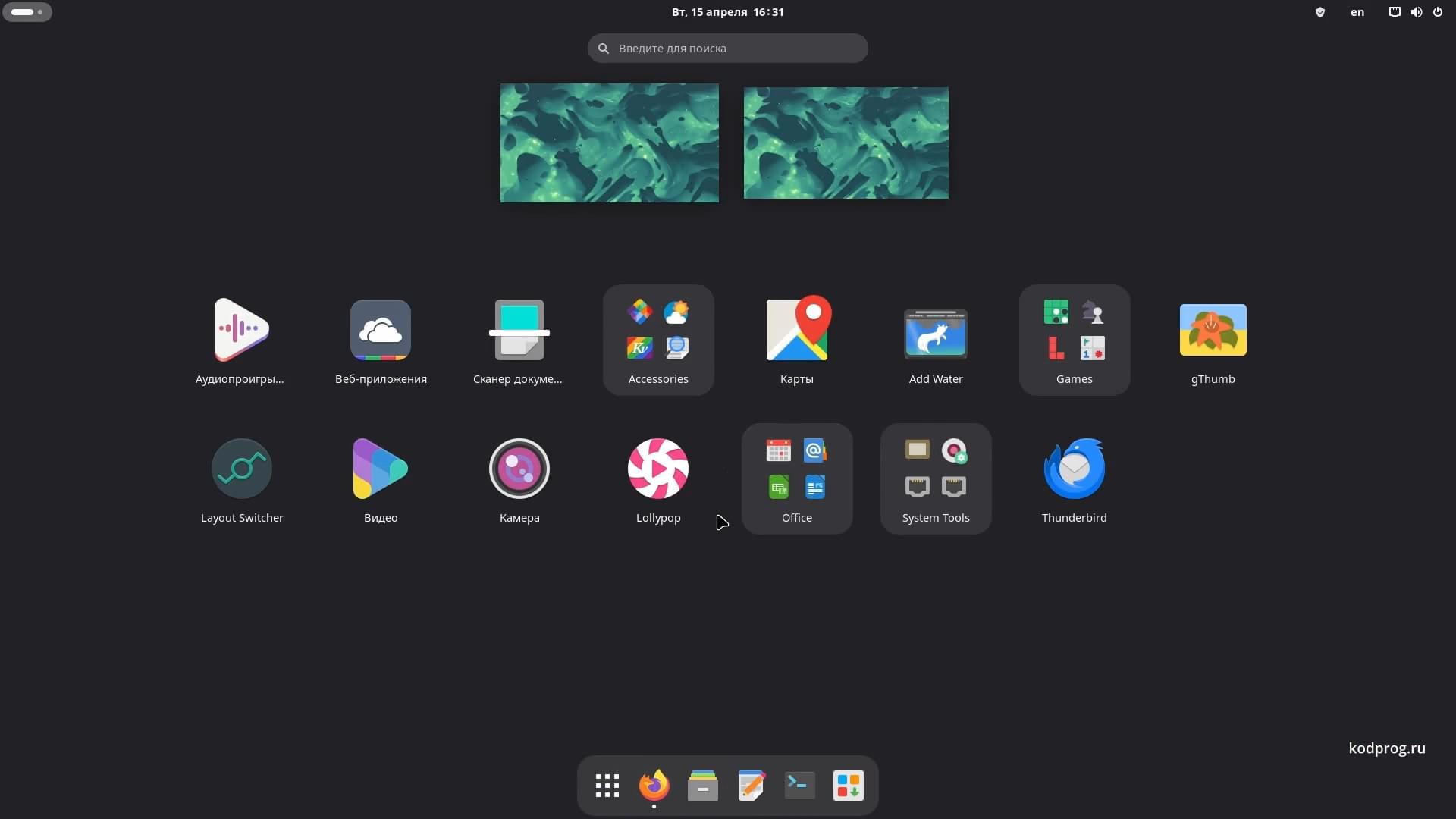Image resolution: width=1456 pixels, height=819 pixels.
Task: Open the search field at the top
Action: (x=728, y=49)
